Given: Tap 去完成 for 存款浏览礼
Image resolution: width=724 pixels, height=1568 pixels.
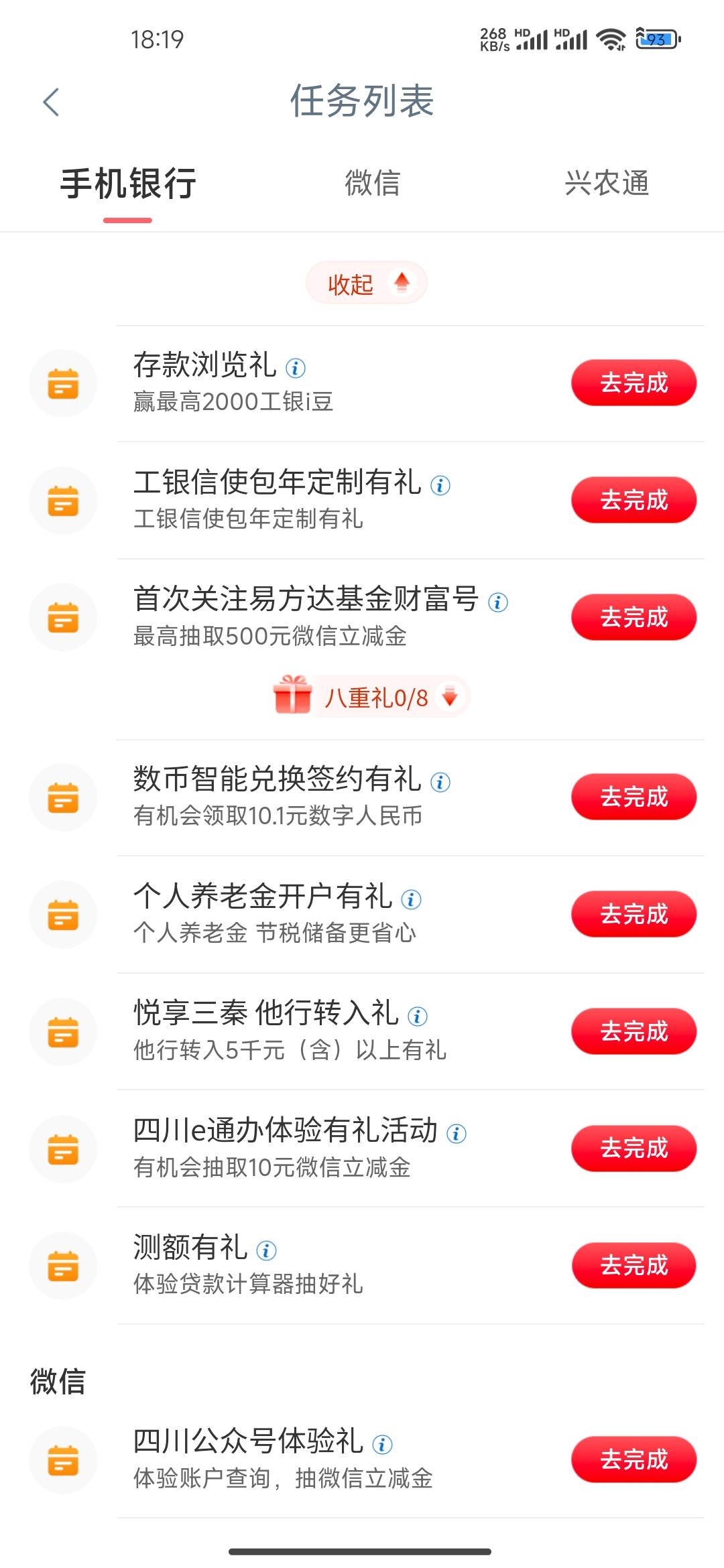Looking at the screenshot, I should coord(633,383).
